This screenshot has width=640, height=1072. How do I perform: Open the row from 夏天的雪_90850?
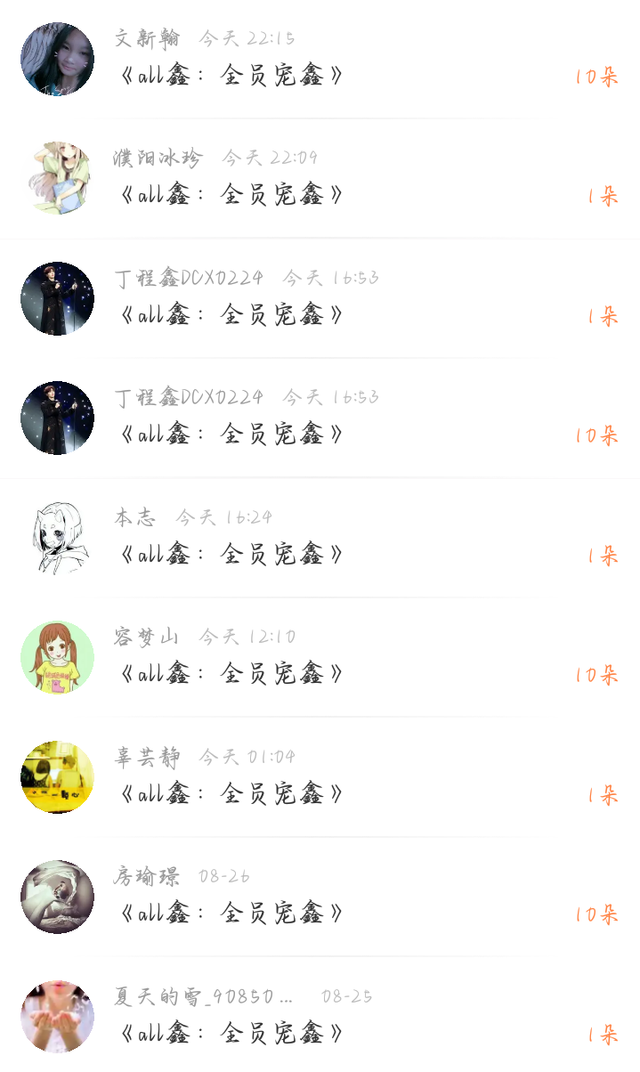click(x=320, y=1015)
